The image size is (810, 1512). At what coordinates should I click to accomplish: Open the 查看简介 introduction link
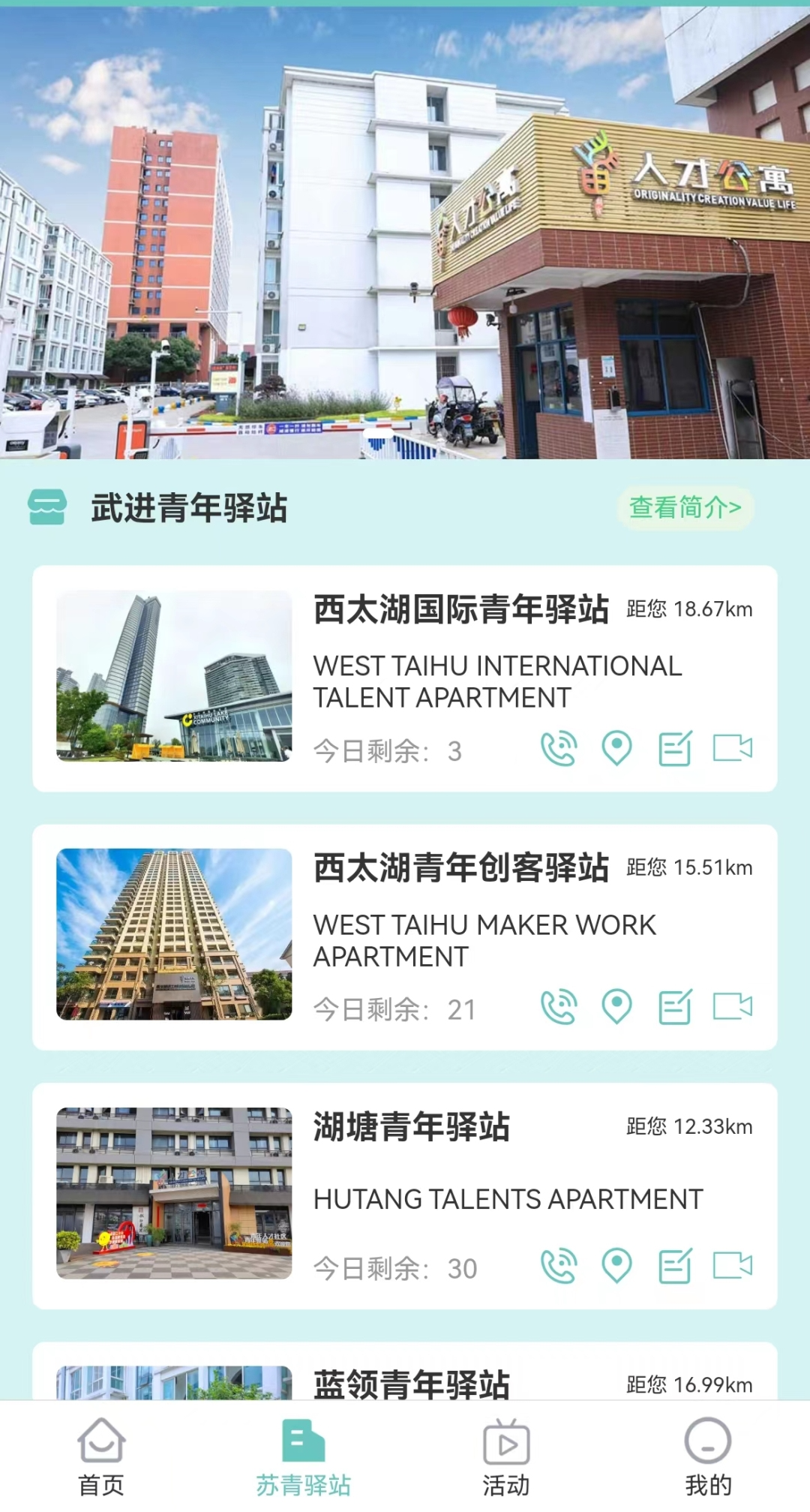coord(685,508)
